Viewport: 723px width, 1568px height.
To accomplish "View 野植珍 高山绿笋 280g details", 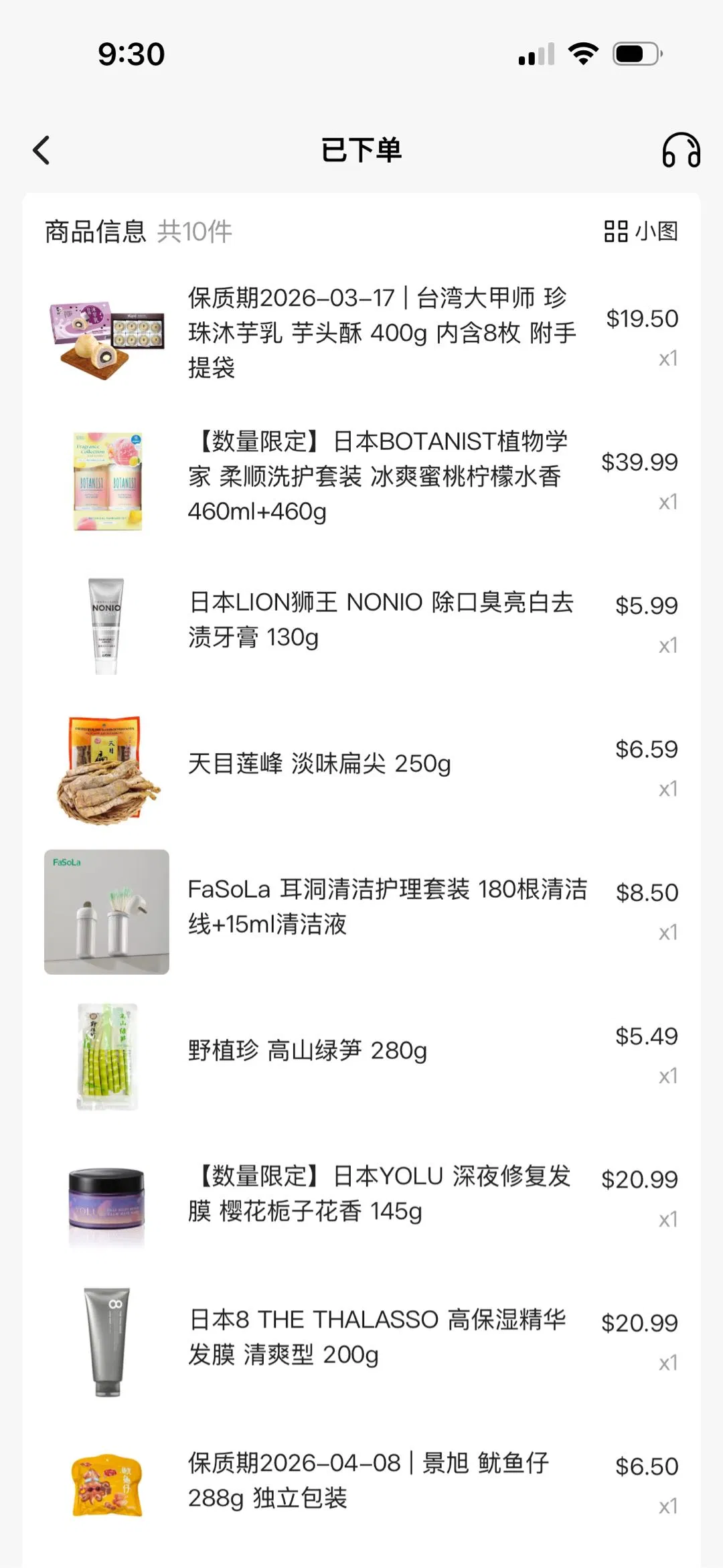I will (308, 1050).
